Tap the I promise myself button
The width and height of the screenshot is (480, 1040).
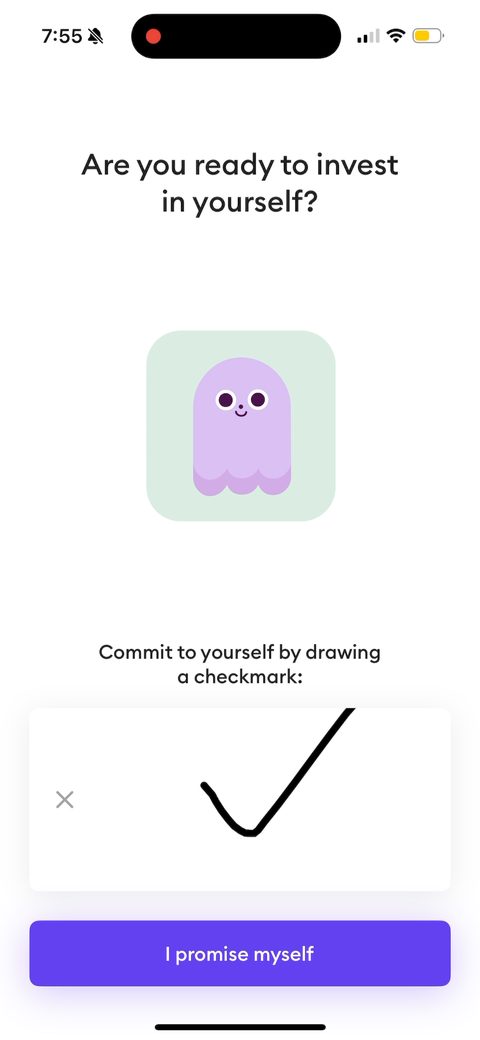coord(240,953)
